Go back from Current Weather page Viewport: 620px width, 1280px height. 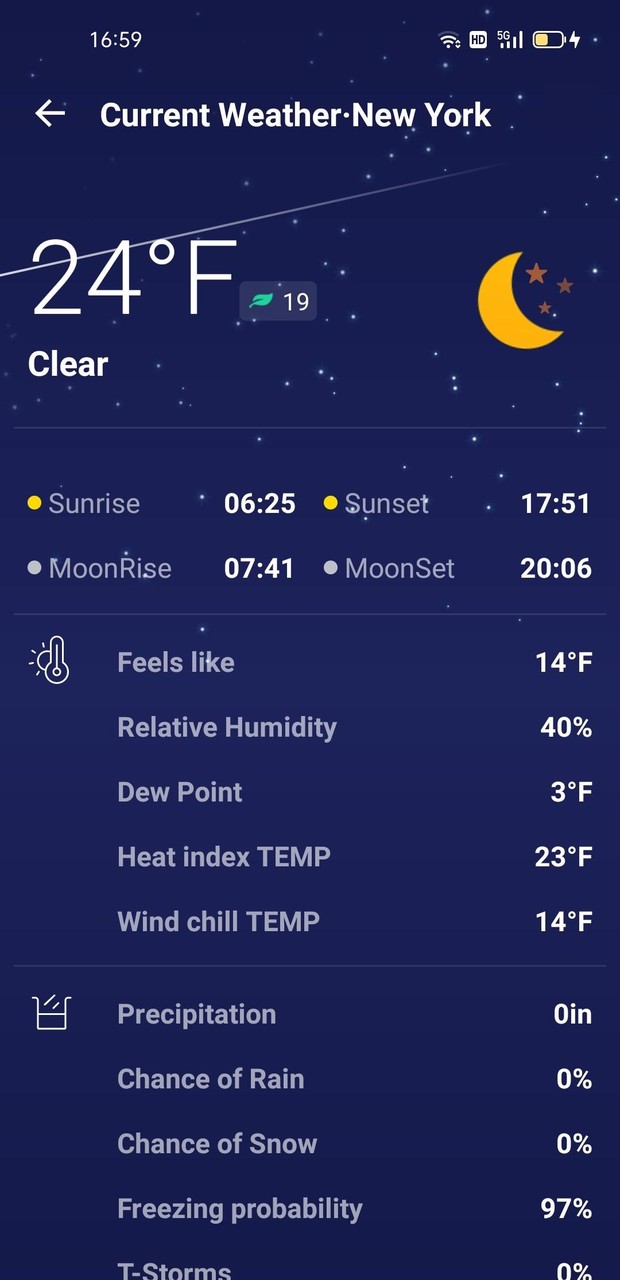50,114
